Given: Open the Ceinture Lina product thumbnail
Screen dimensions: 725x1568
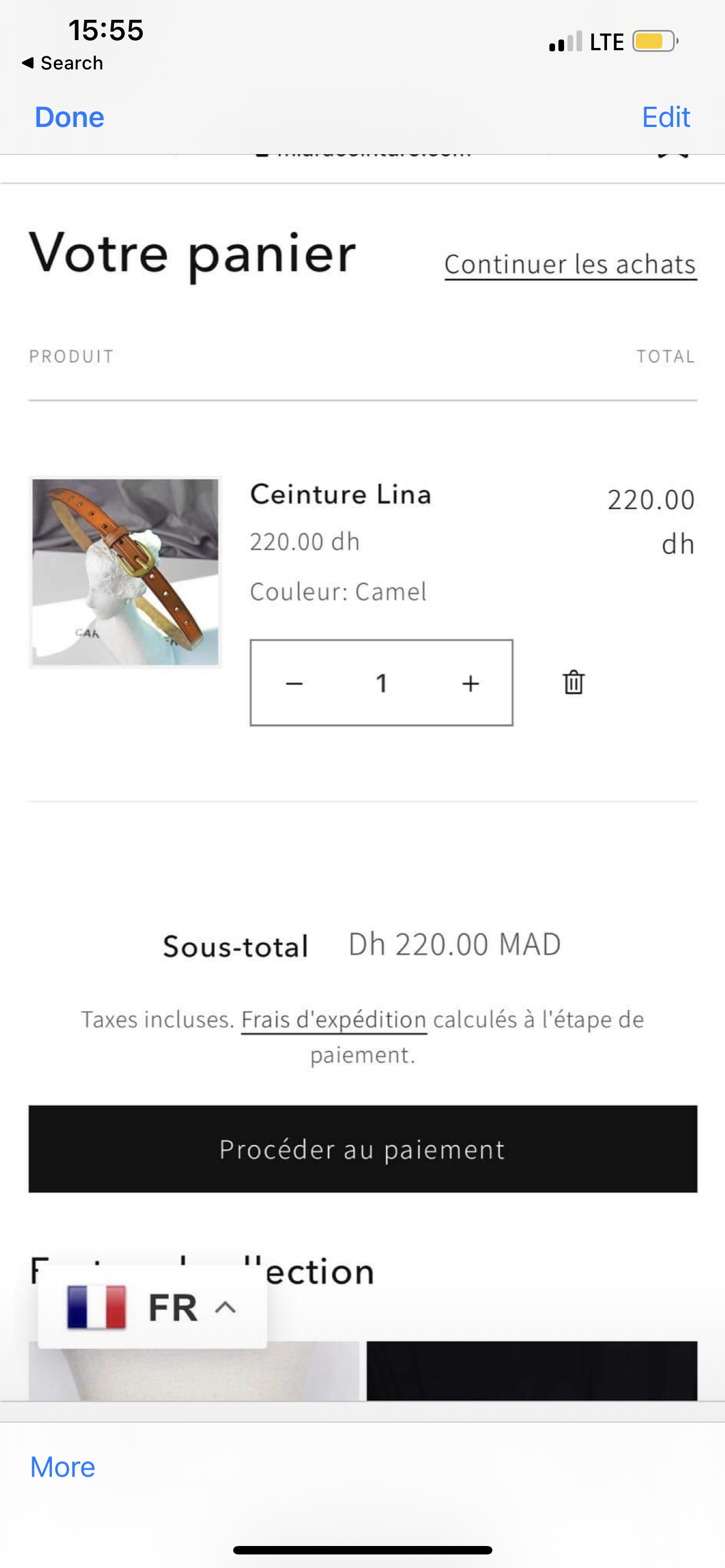Looking at the screenshot, I should (x=125, y=572).
